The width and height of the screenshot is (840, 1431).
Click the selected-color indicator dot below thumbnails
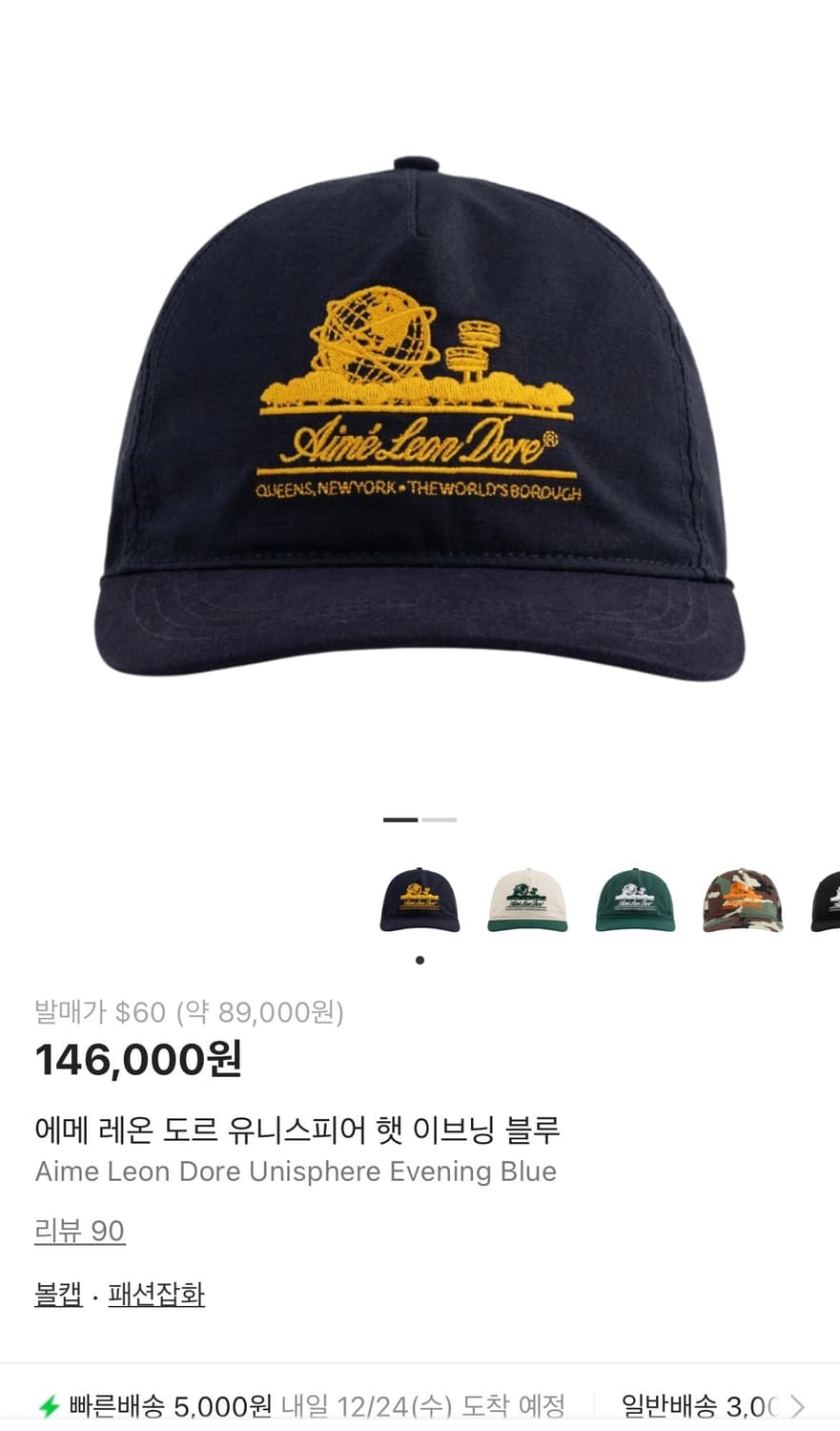coord(420,961)
